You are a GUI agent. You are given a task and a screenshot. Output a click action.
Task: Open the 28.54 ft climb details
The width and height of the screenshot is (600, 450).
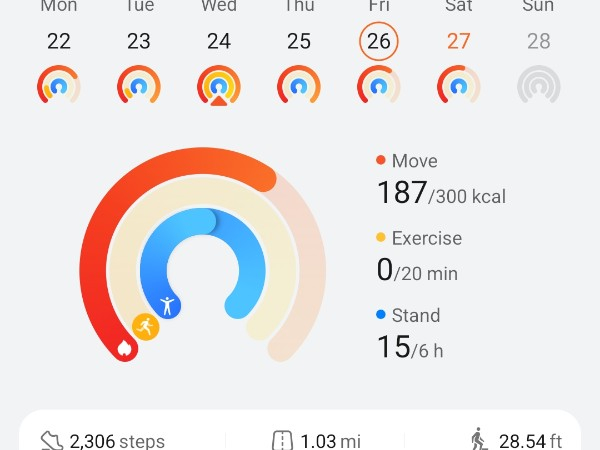(516, 440)
